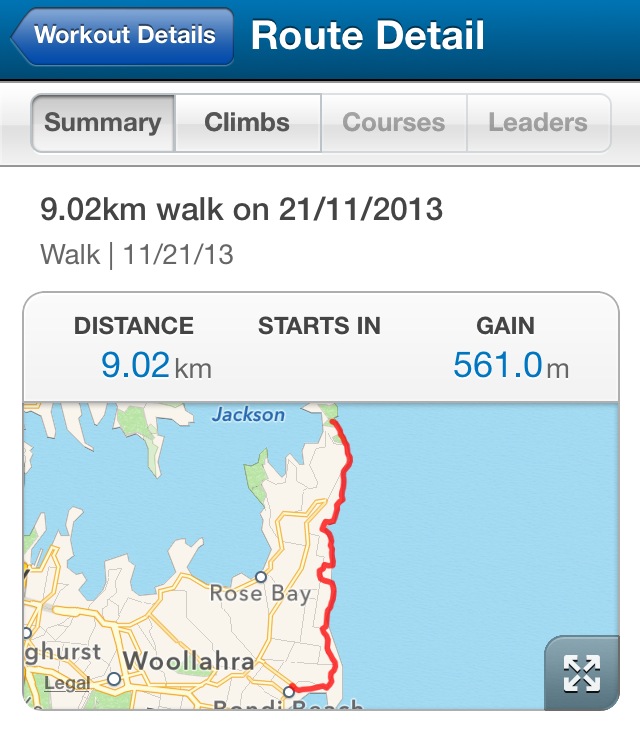Switch to the Climbs tab
The width and height of the screenshot is (640, 738).
247,123
